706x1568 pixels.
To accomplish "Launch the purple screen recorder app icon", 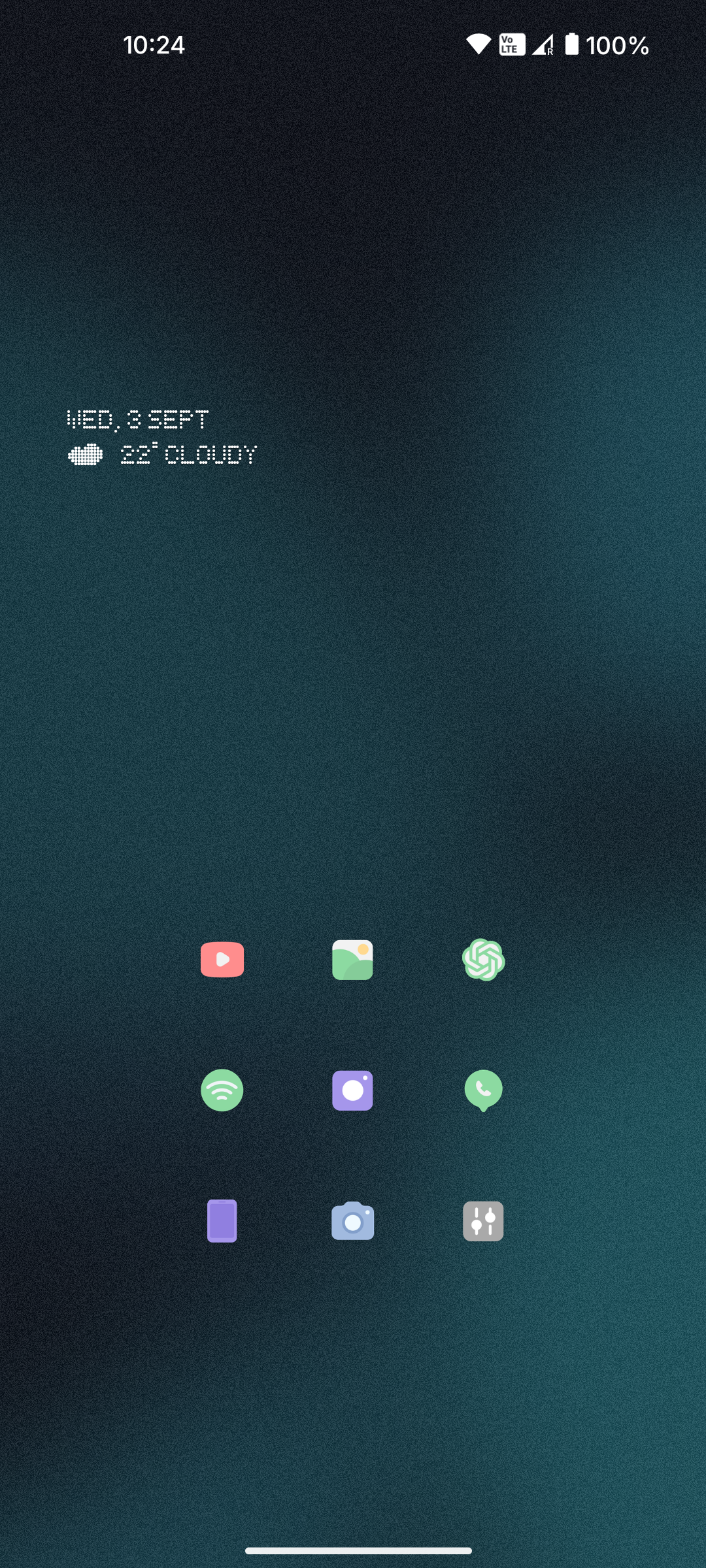I will coord(352,1090).
